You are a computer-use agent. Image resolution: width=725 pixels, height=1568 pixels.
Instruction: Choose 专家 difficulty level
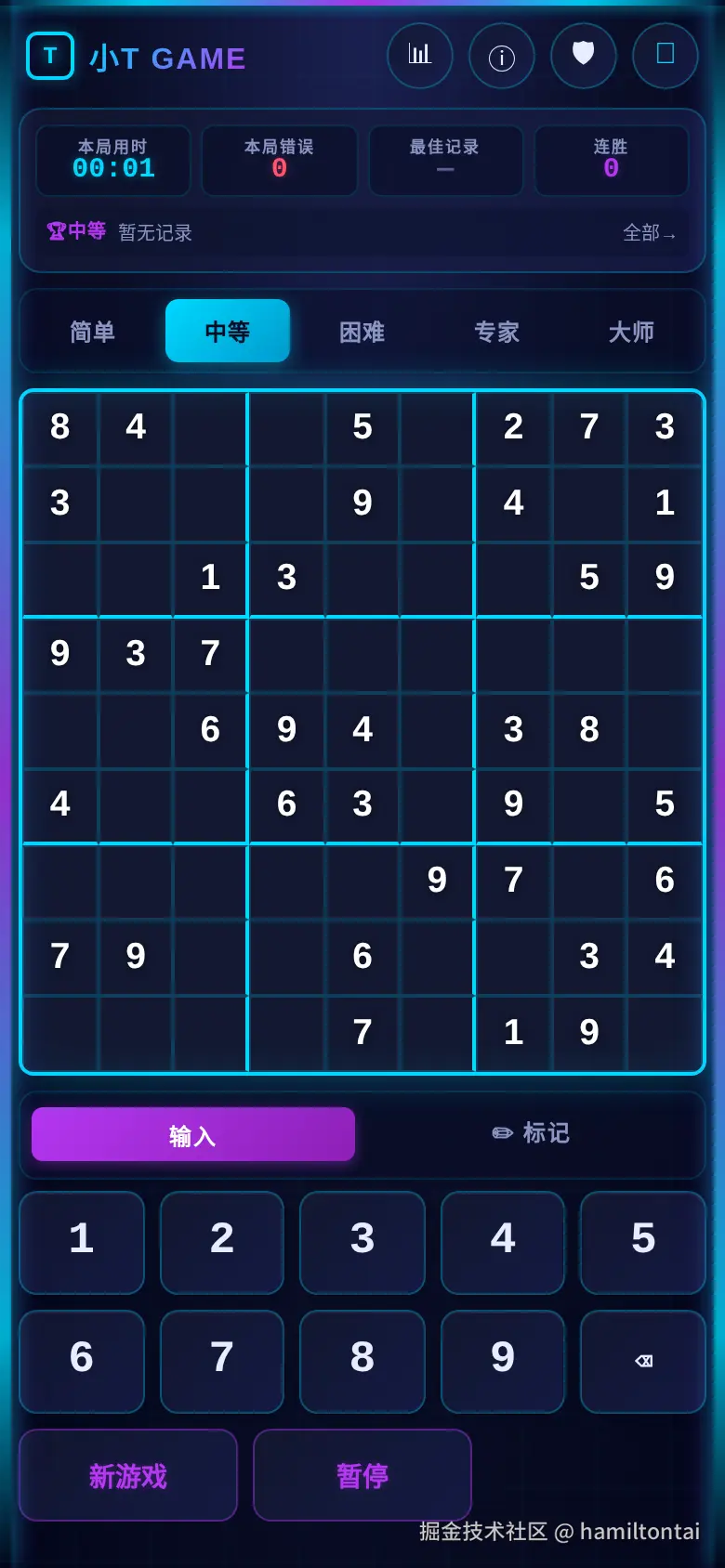coord(497,332)
